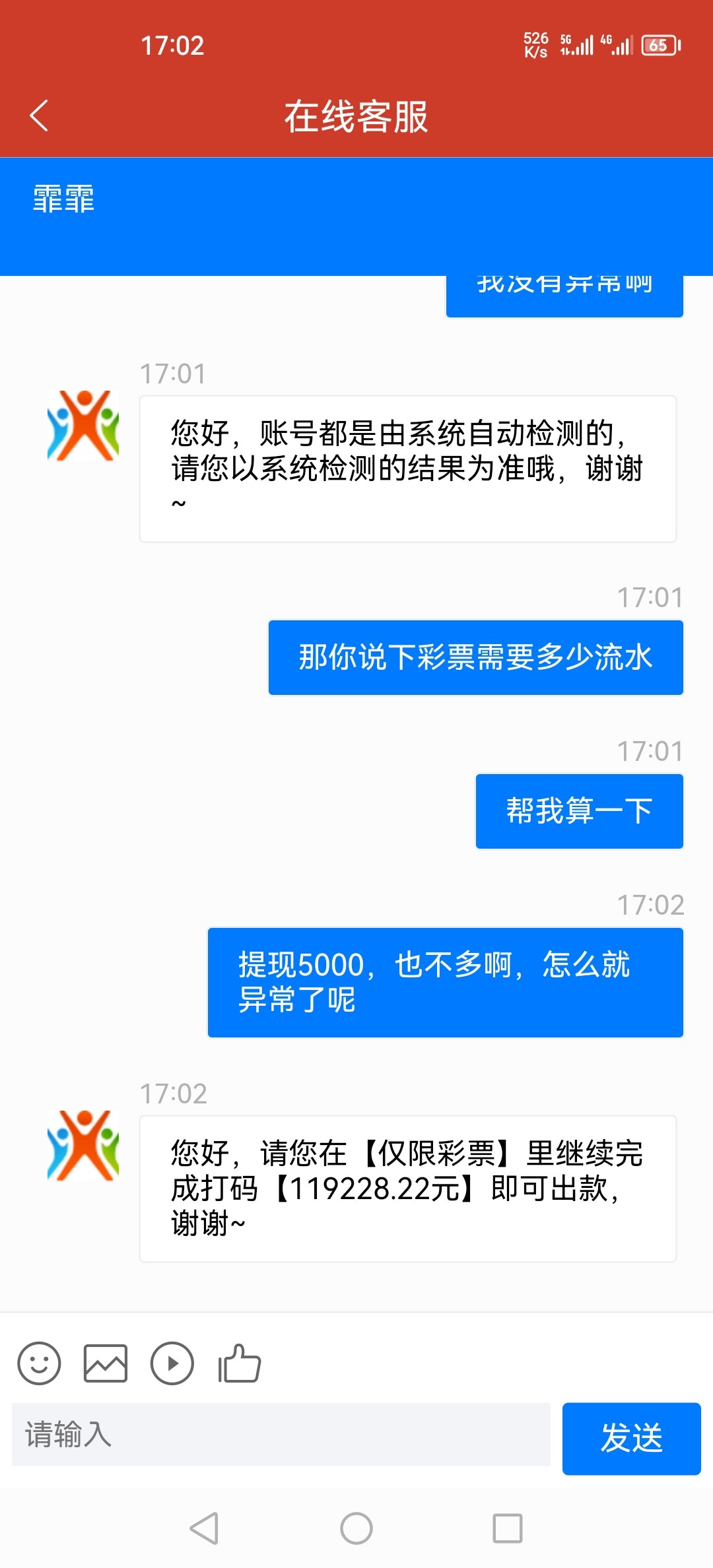The image size is (713, 1568).
Task: Tap the system home button
Action: click(x=356, y=1528)
